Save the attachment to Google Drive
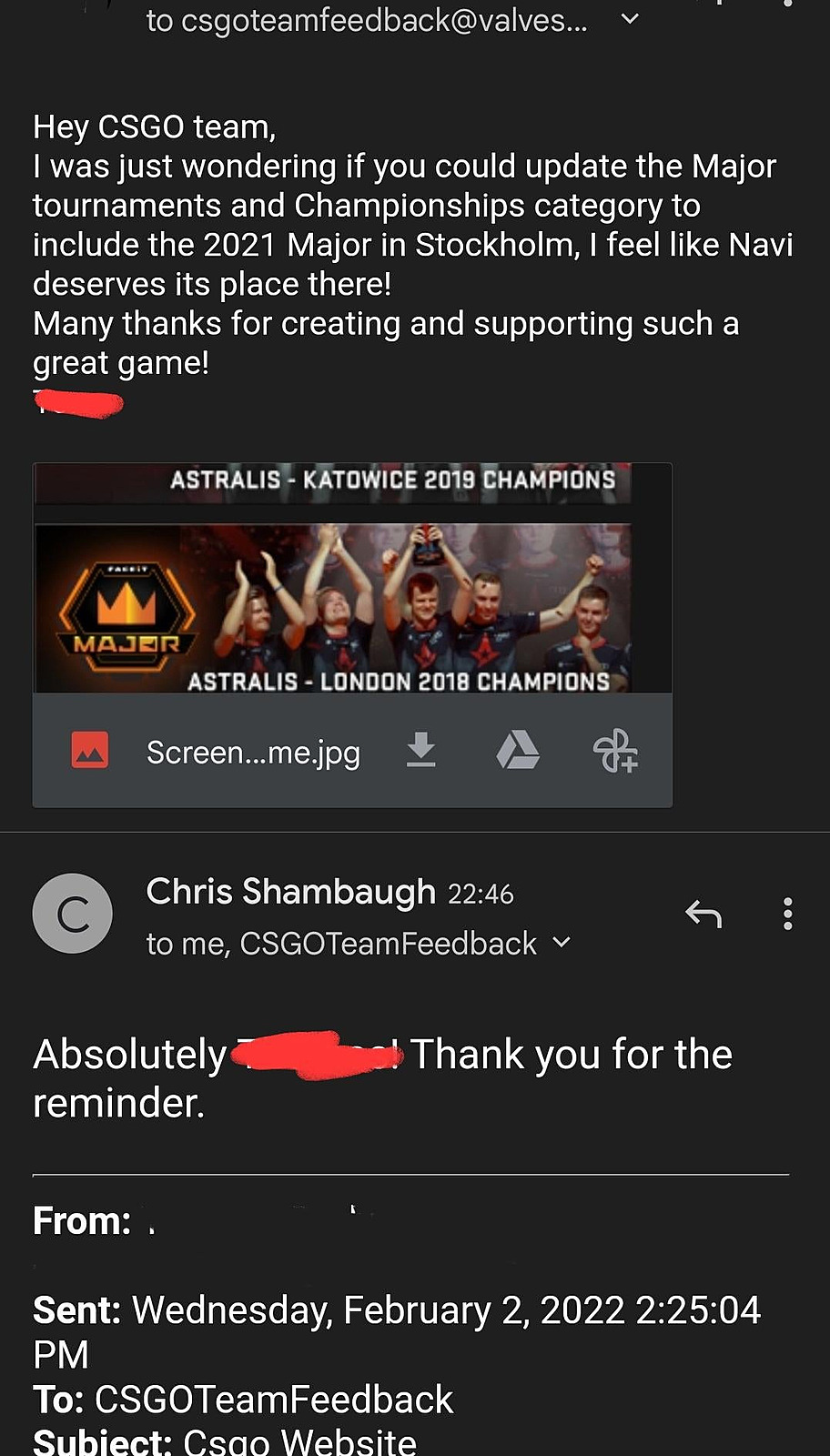Screen dimensions: 830x1456 point(518,751)
